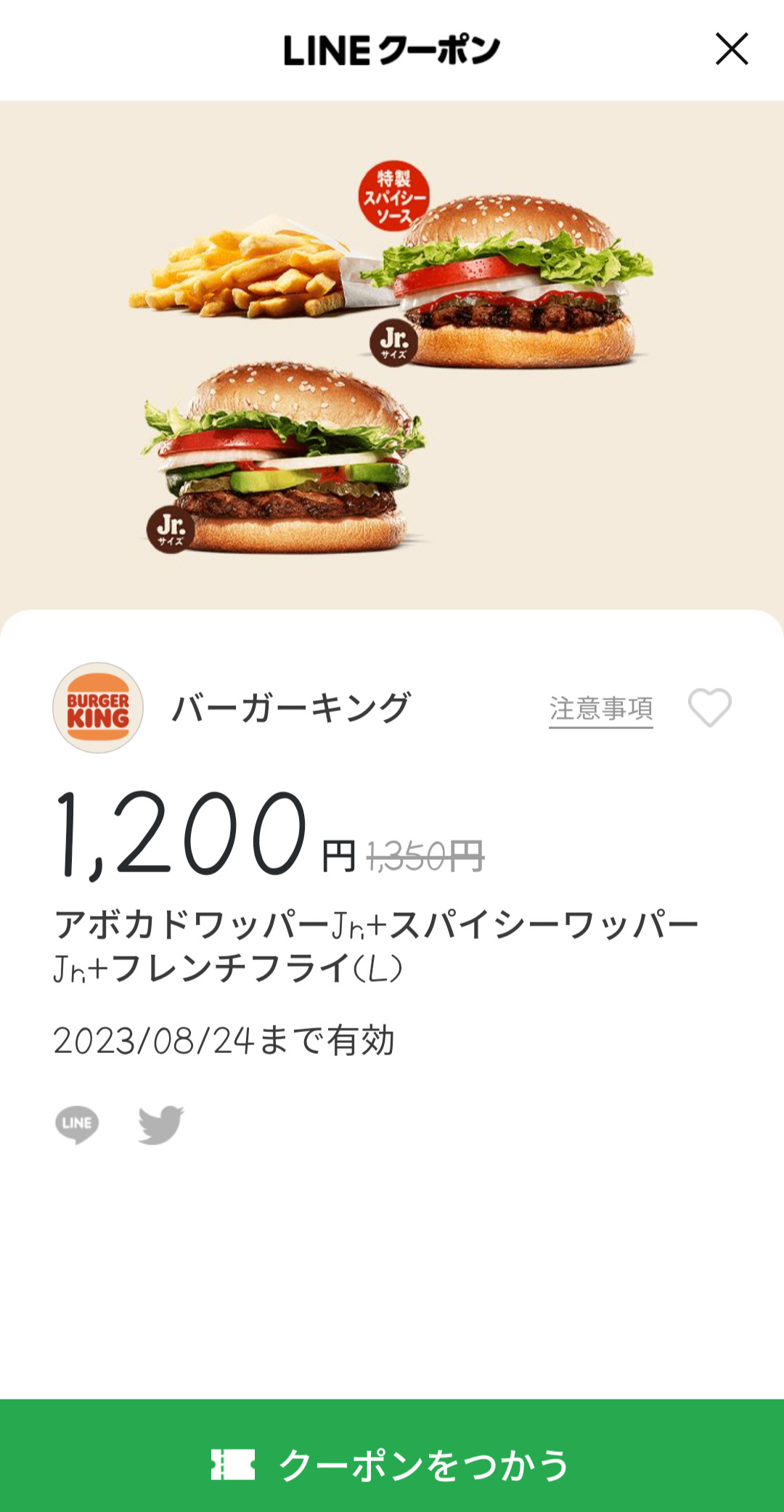This screenshot has width=784, height=1512.
Task: Favorite this Burger King coupon
Action: 709,707
